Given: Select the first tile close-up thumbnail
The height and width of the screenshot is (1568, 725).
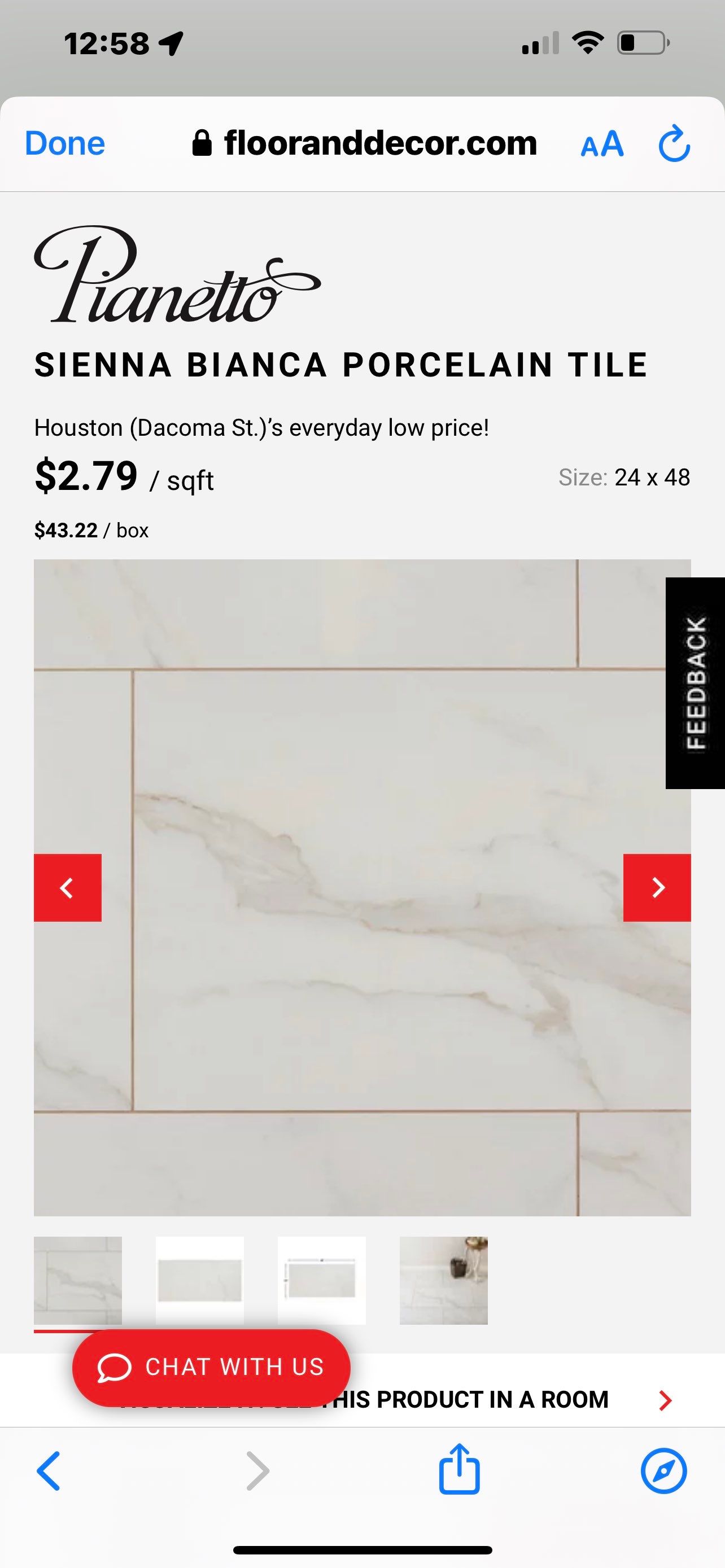Looking at the screenshot, I should coord(78,1280).
